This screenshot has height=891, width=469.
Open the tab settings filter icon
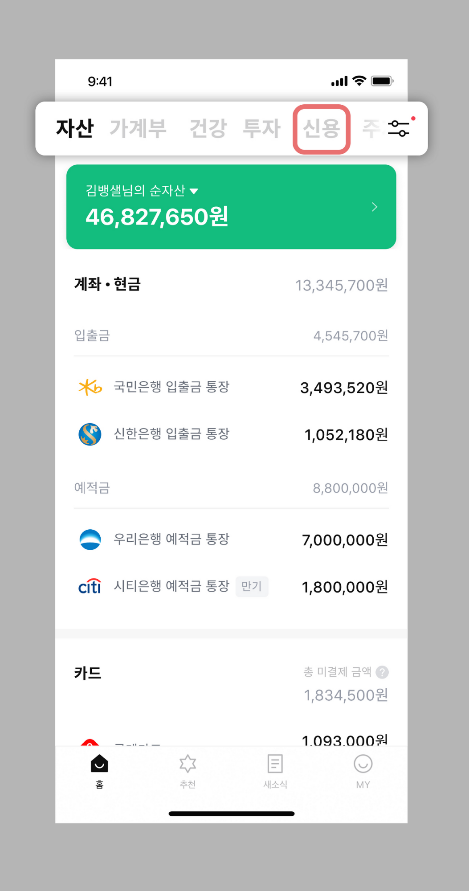click(x=399, y=128)
